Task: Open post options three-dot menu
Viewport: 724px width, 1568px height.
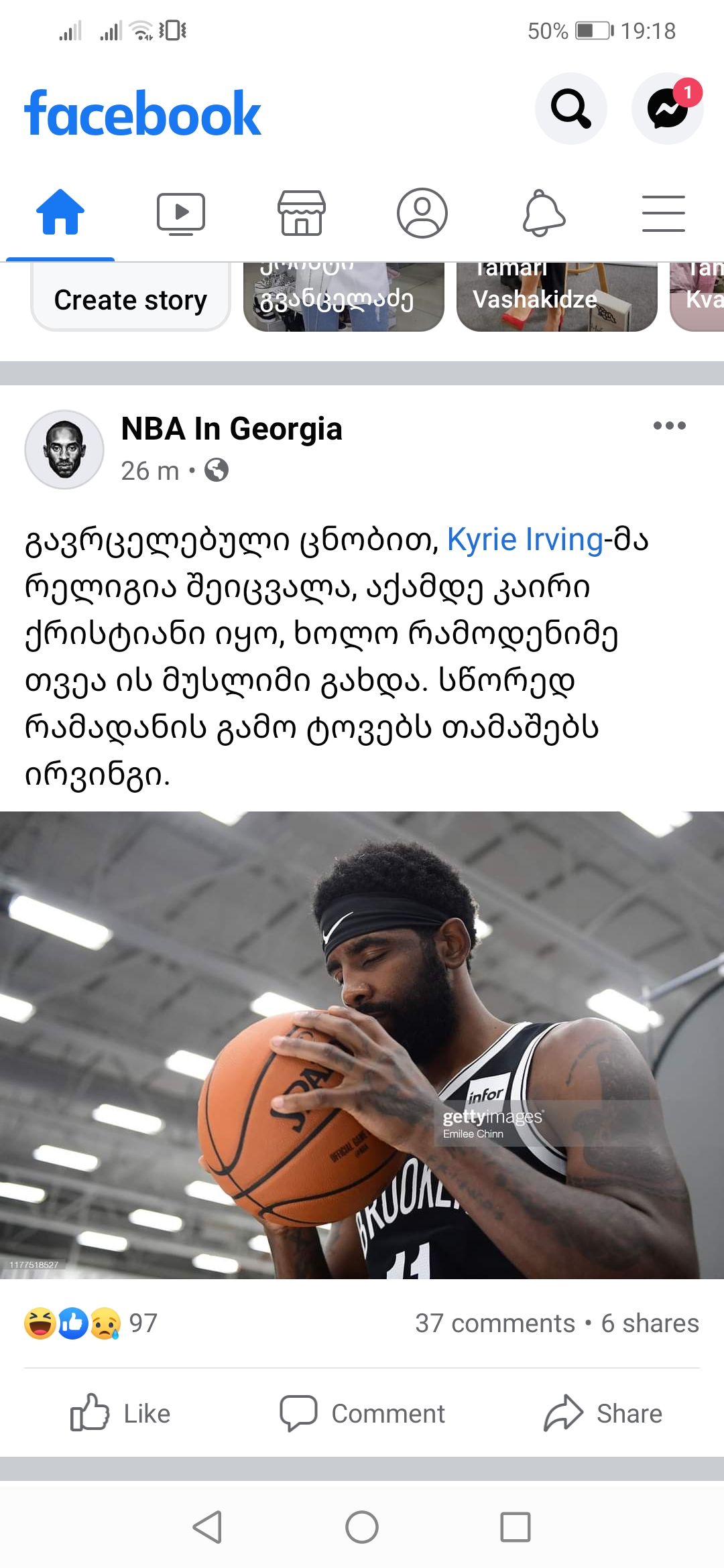Action: [669, 426]
